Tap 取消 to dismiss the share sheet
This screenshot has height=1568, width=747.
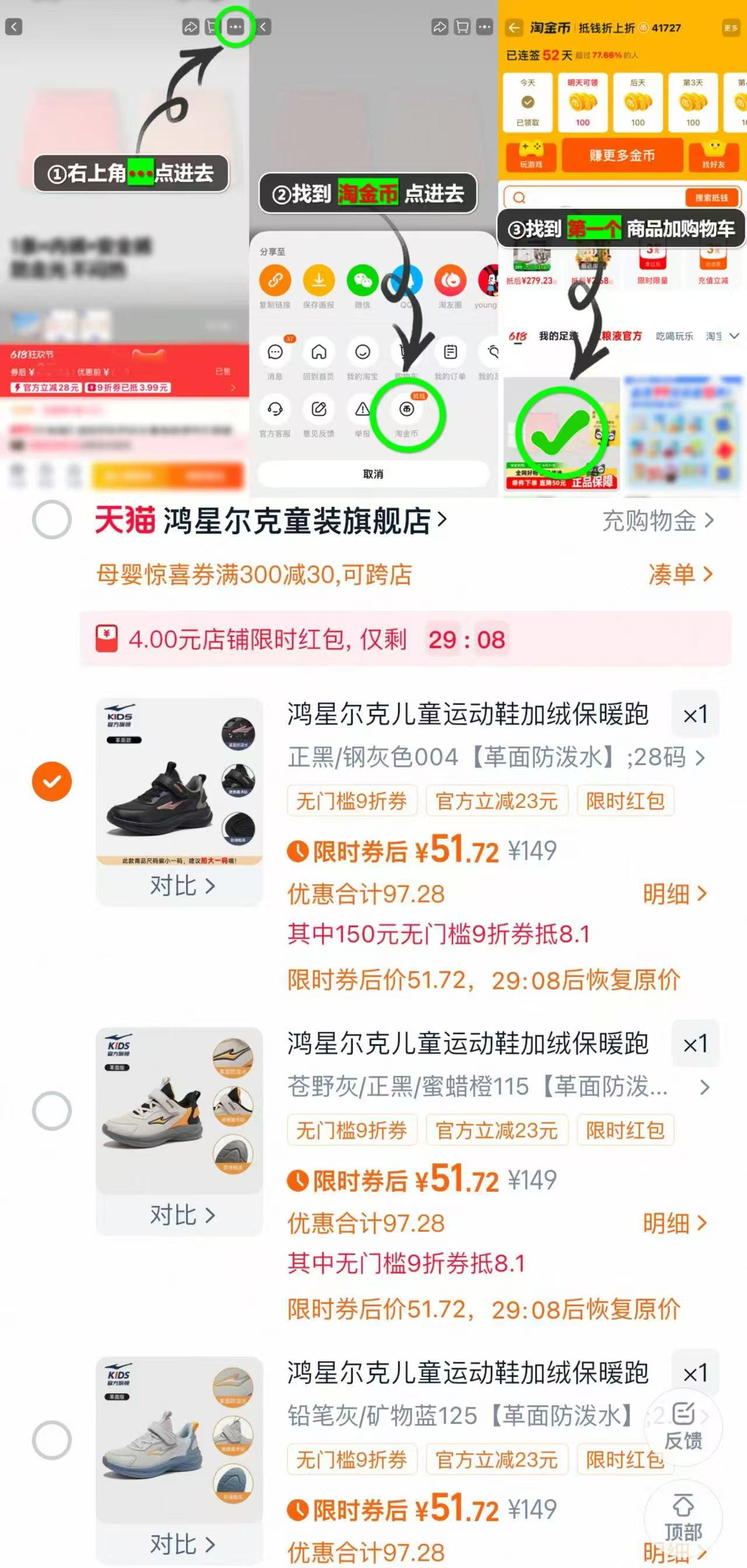373,473
